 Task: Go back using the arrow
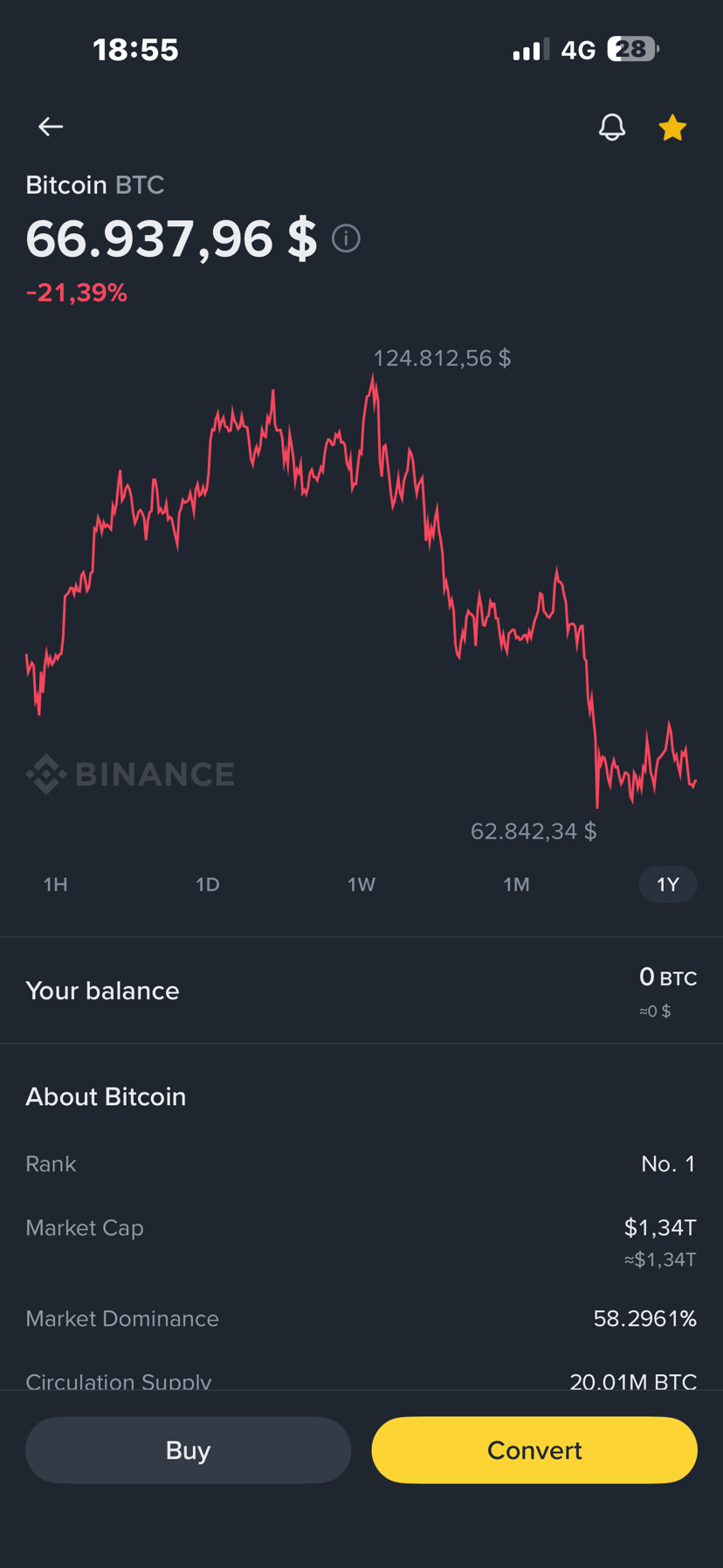pos(51,128)
